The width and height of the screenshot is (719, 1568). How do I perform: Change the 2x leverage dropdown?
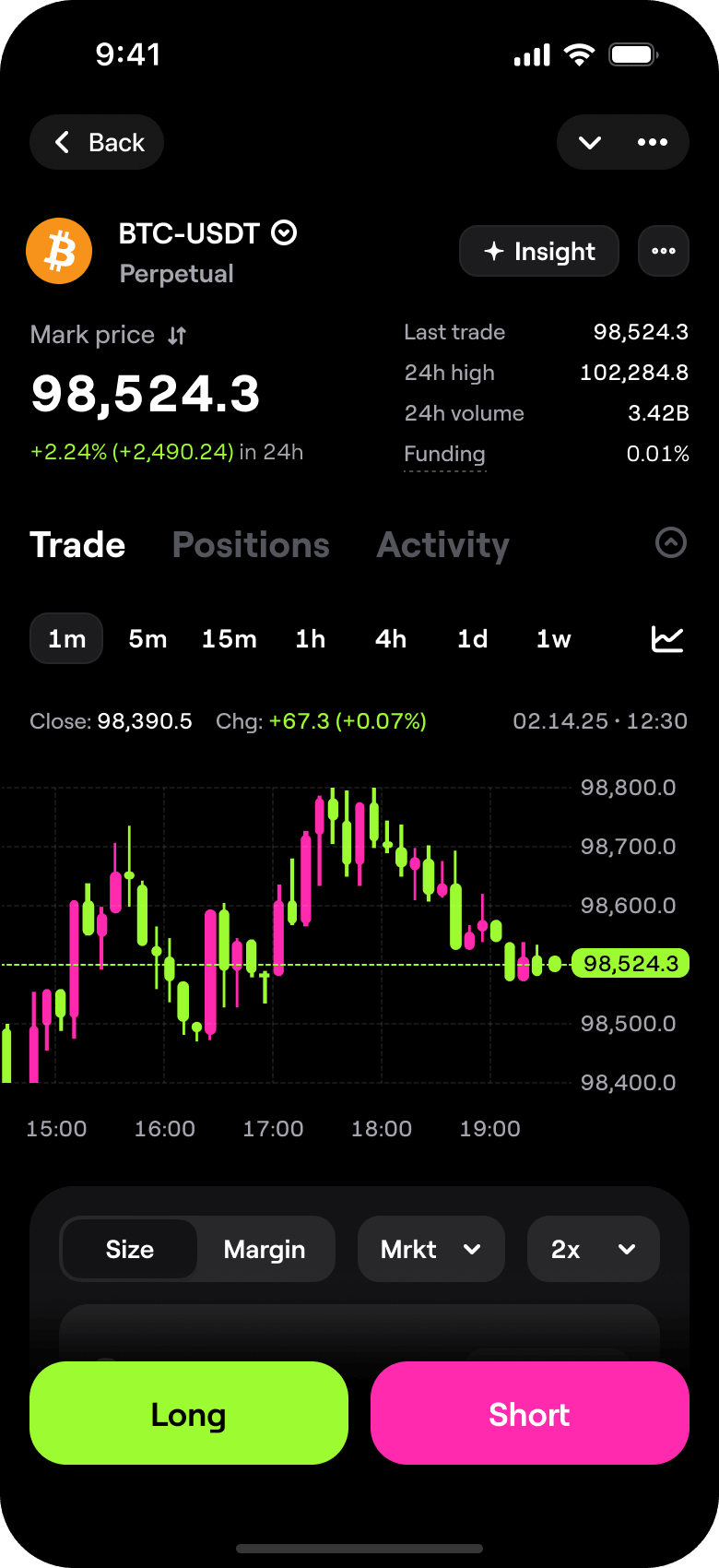pyautogui.click(x=593, y=1249)
